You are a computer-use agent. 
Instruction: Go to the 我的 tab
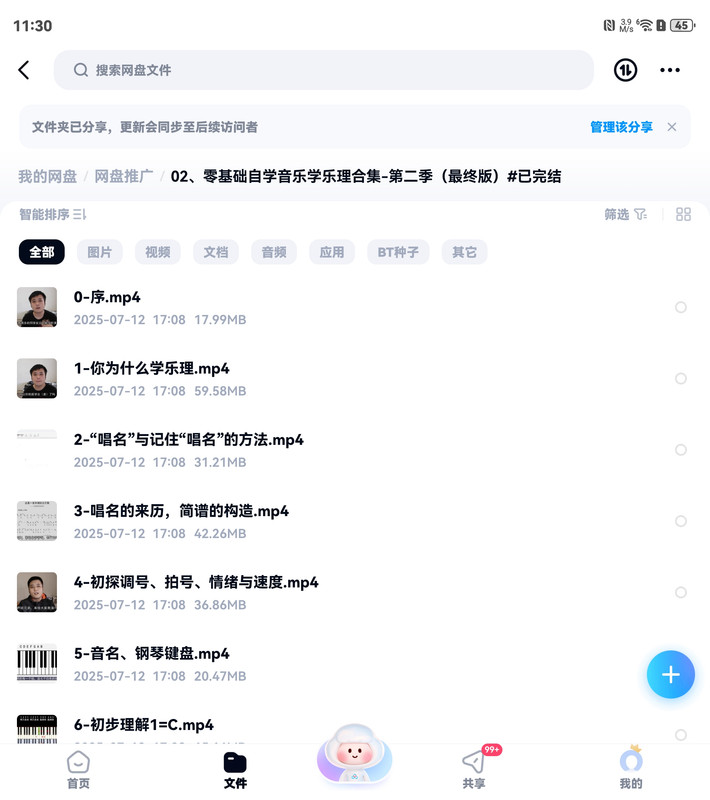(631, 770)
